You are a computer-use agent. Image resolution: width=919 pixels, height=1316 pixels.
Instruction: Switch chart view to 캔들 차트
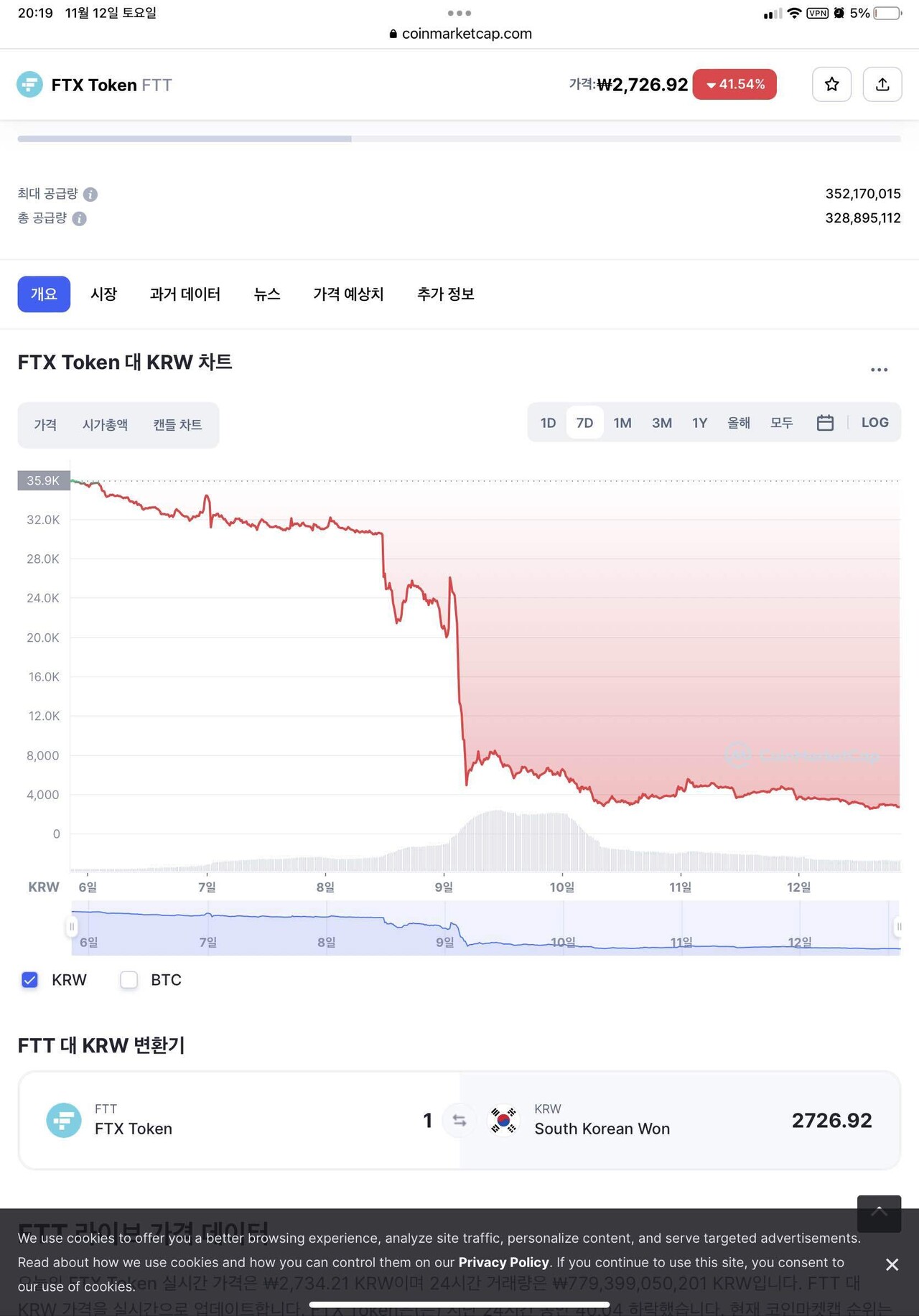tap(177, 424)
